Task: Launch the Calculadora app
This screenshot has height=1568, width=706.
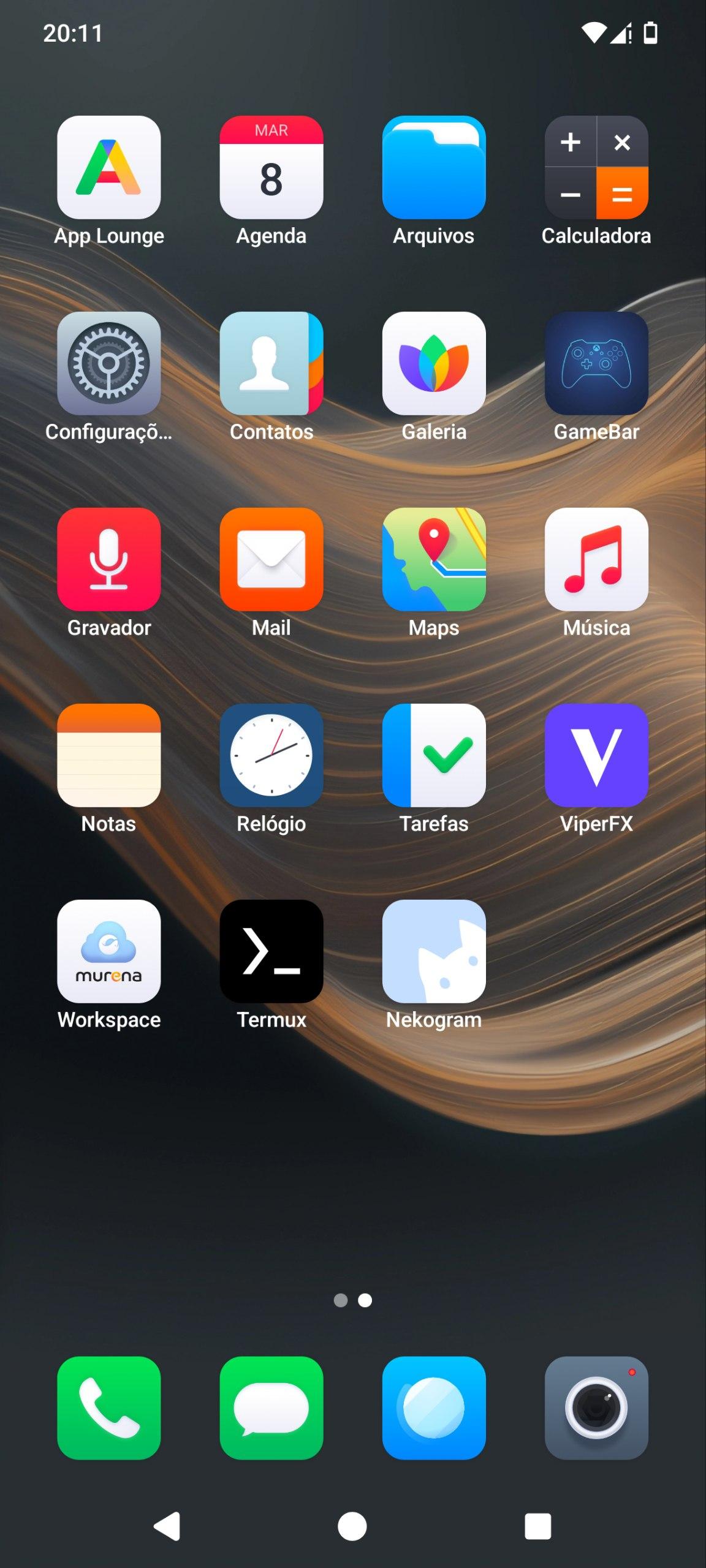Action: coord(596,167)
